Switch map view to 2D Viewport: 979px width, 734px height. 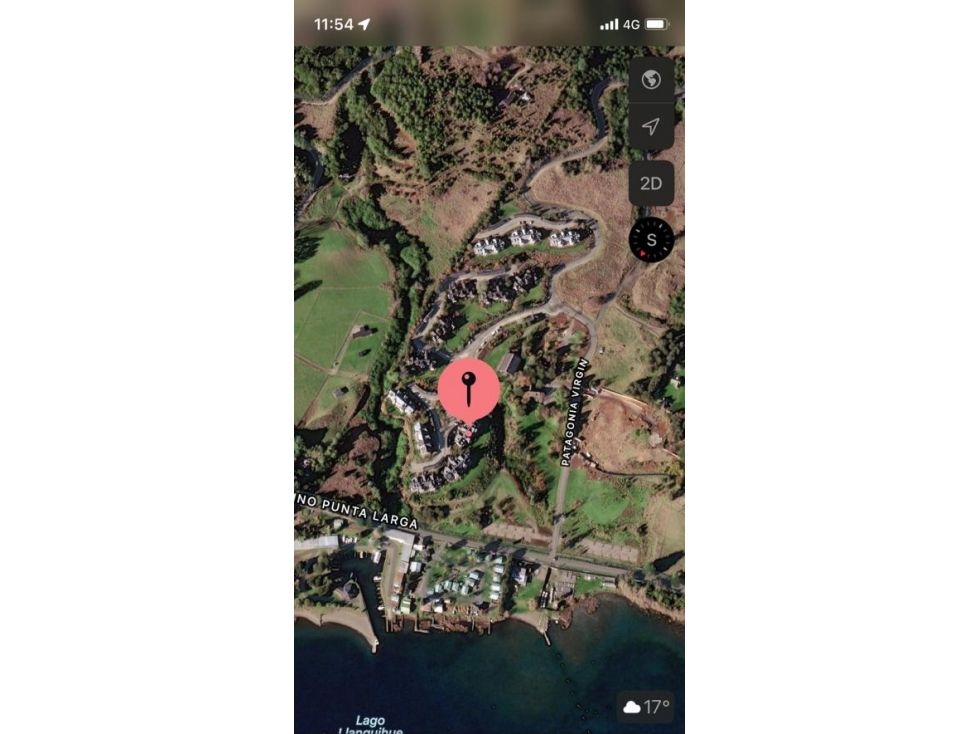(x=651, y=184)
